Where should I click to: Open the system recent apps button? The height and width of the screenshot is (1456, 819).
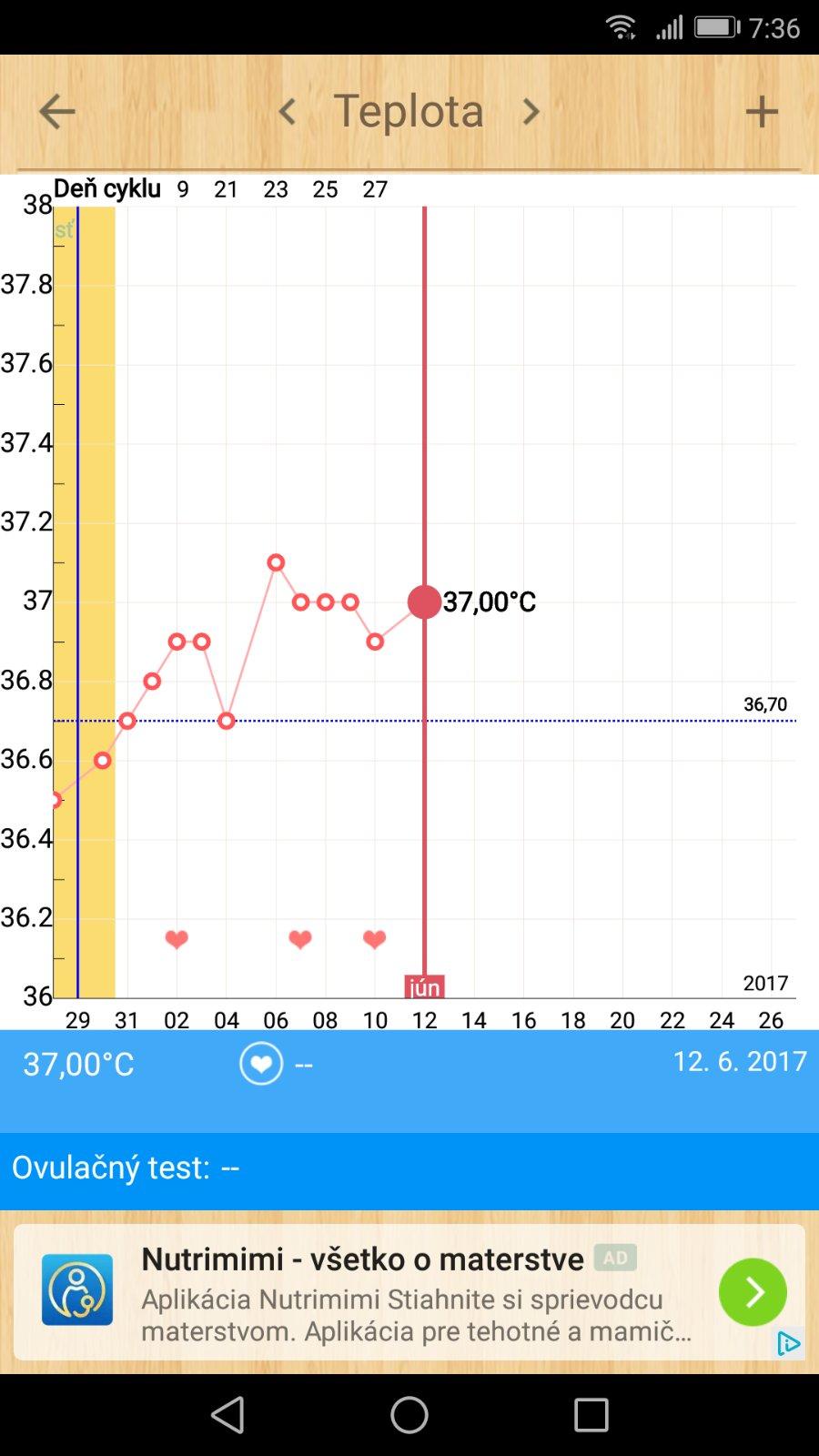591,1415
